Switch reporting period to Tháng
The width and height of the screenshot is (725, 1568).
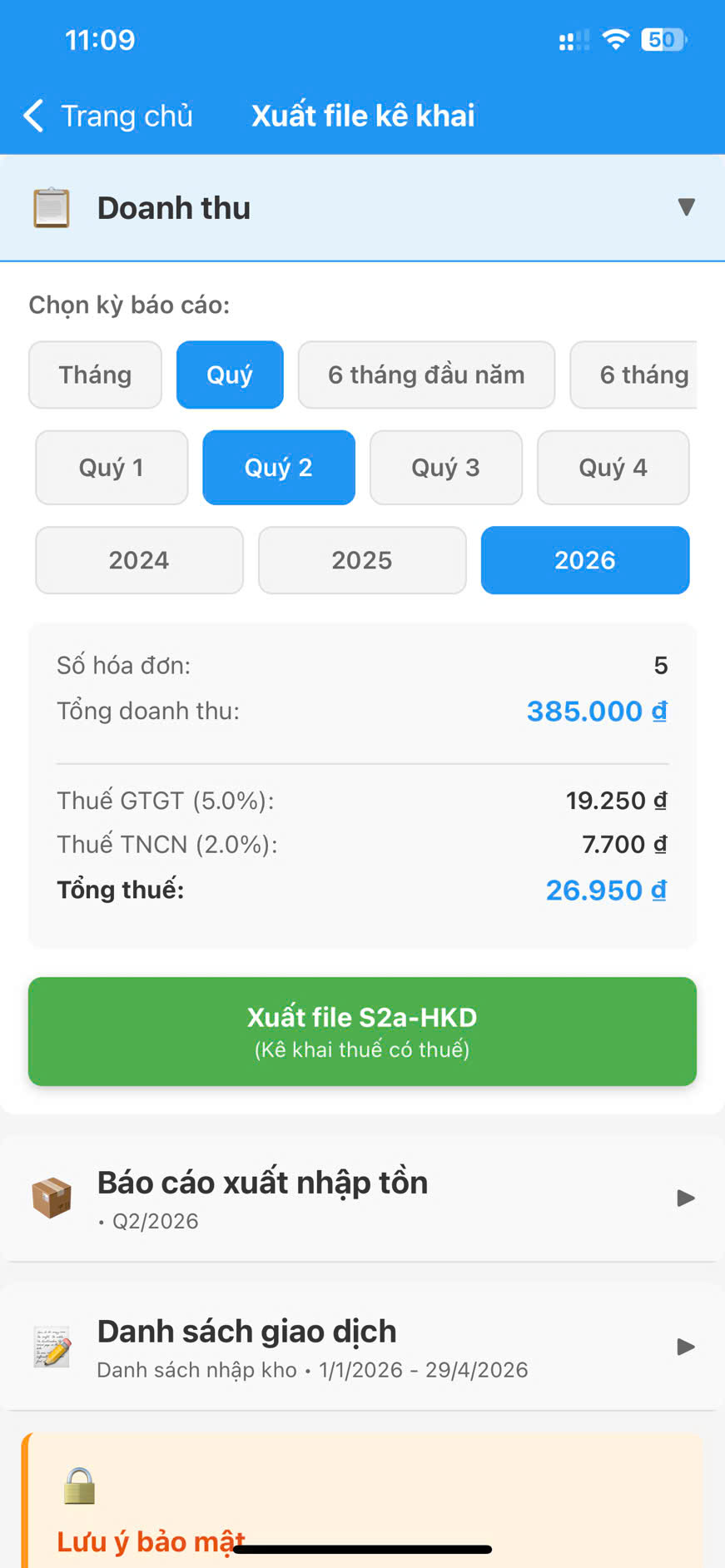tap(94, 375)
